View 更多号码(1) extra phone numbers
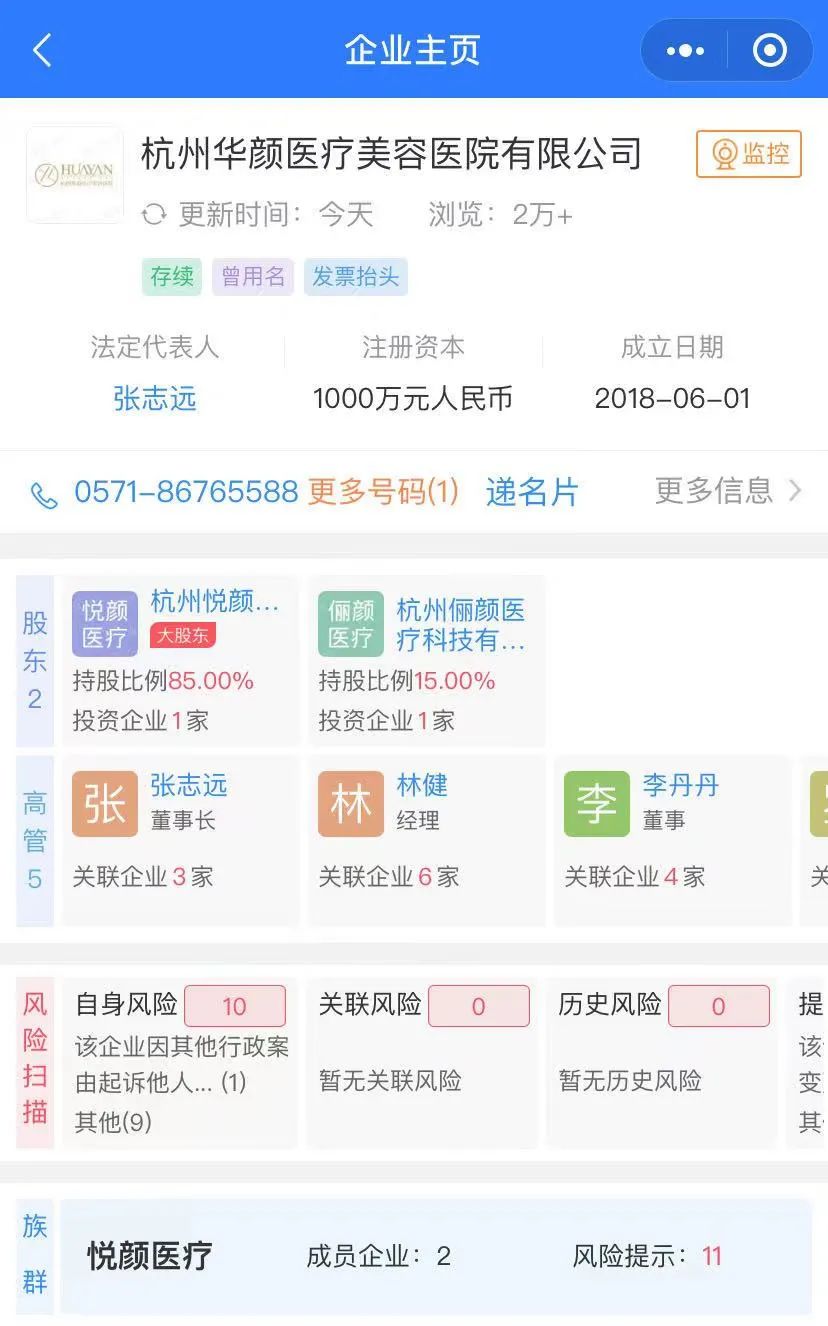The width and height of the screenshot is (828, 1326). [x=383, y=491]
